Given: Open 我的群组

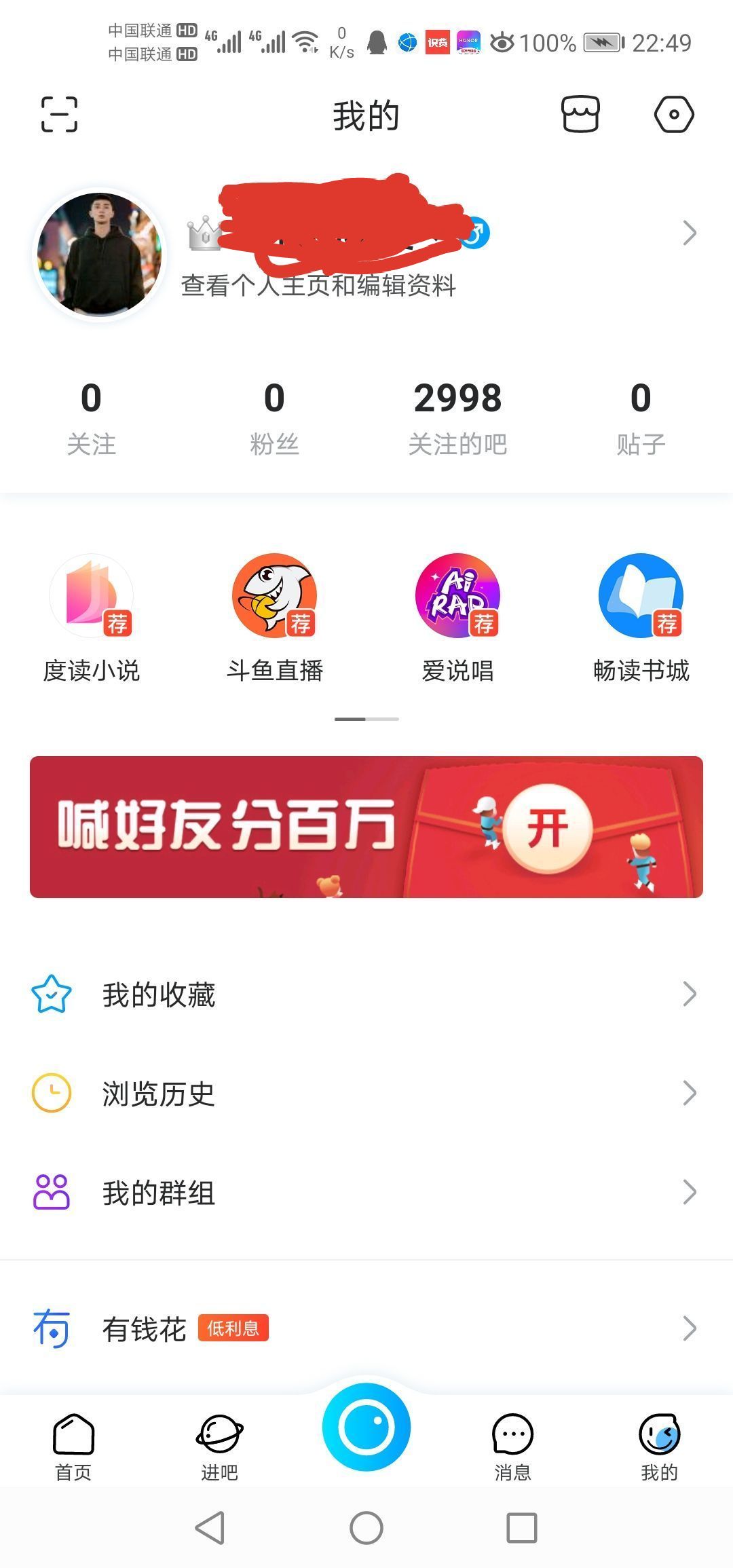Looking at the screenshot, I should point(366,1193).
